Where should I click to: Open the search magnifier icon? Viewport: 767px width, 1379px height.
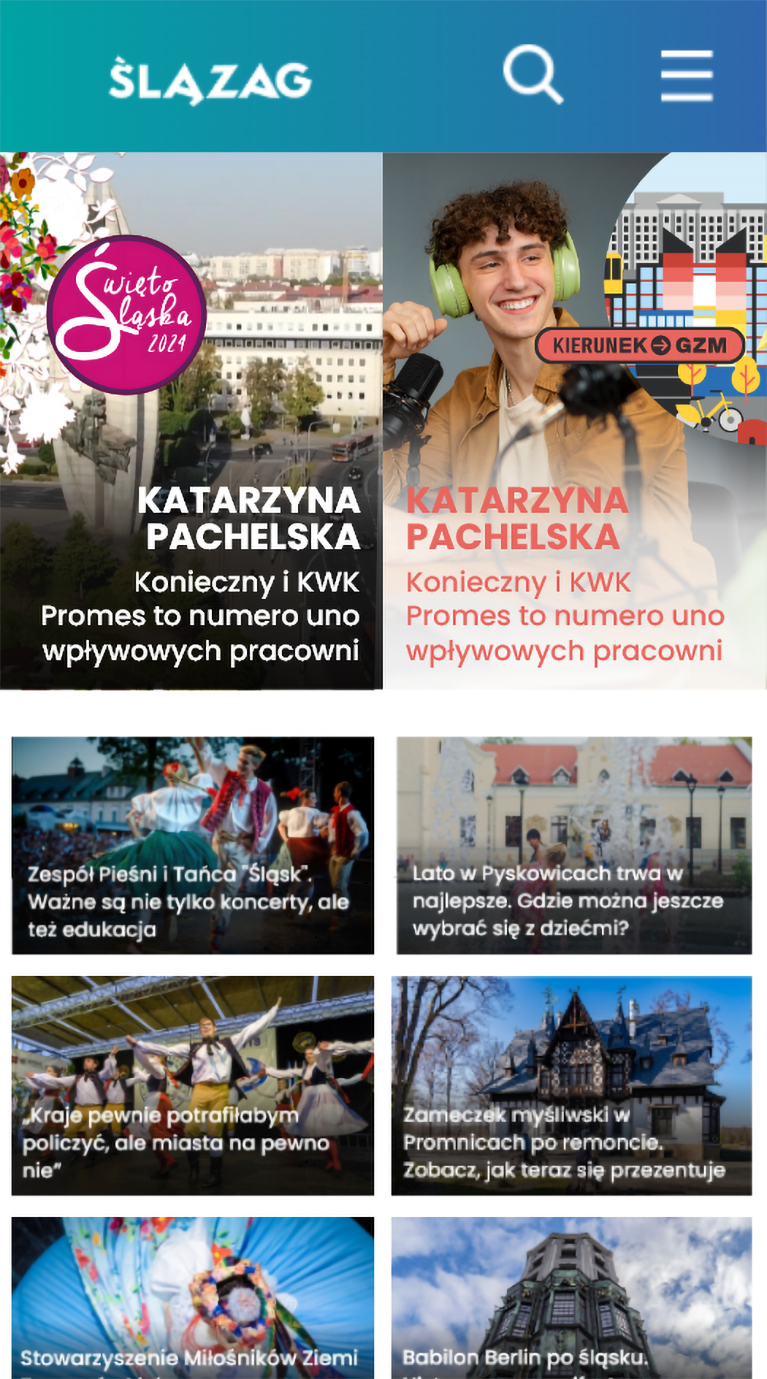pos(533,75)
